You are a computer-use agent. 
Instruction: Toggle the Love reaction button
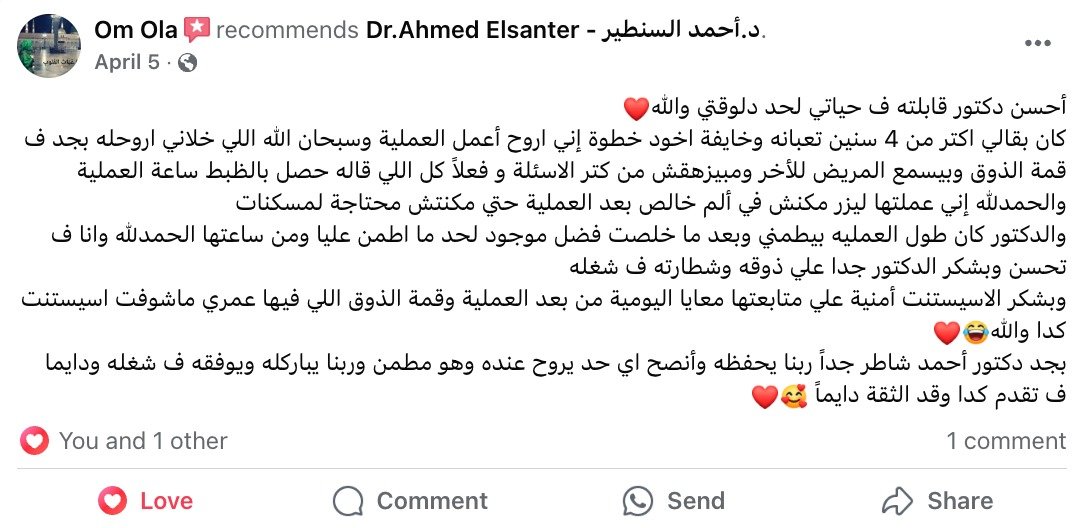145,500
